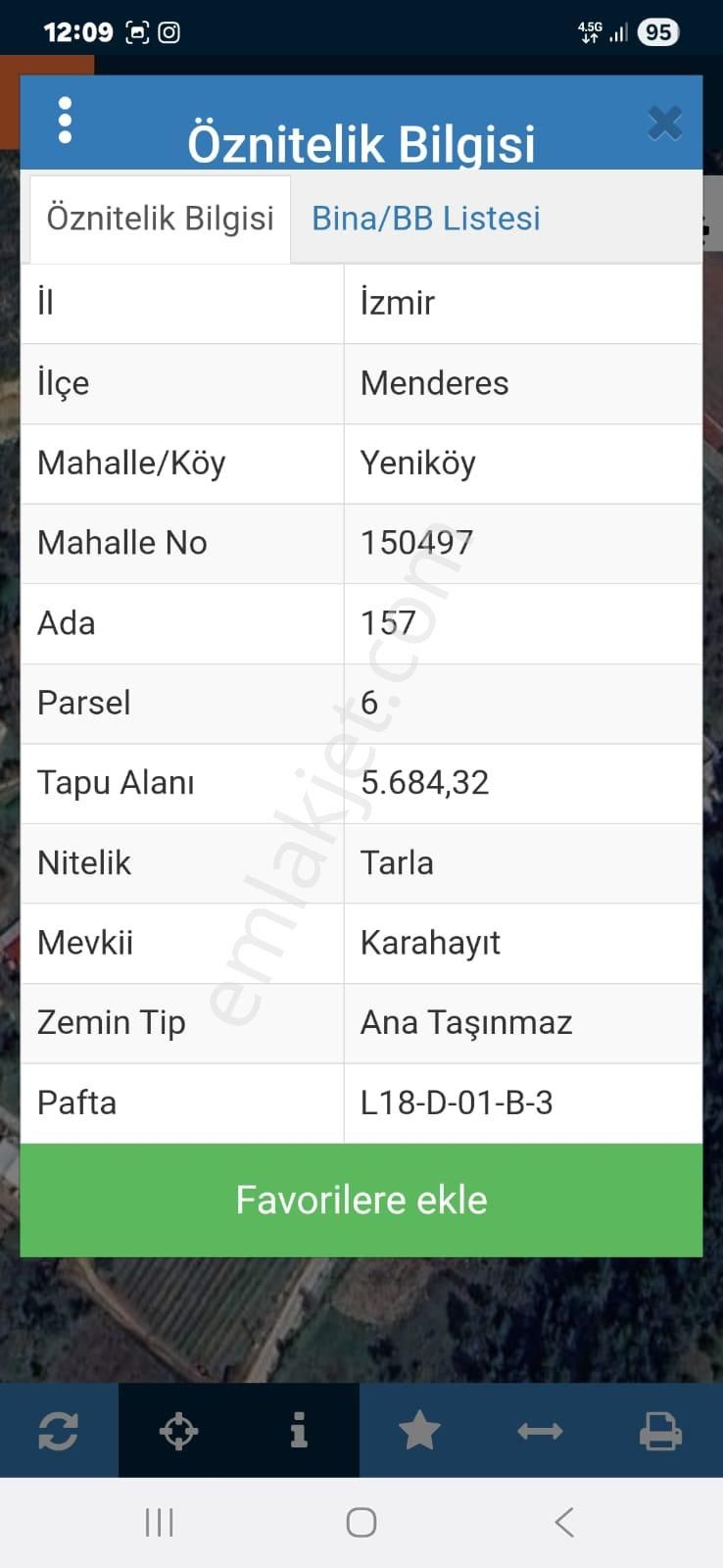Tap the screen capture status icon
The width and height of the screenshot is (723, 1568).
tap(135, 32)
